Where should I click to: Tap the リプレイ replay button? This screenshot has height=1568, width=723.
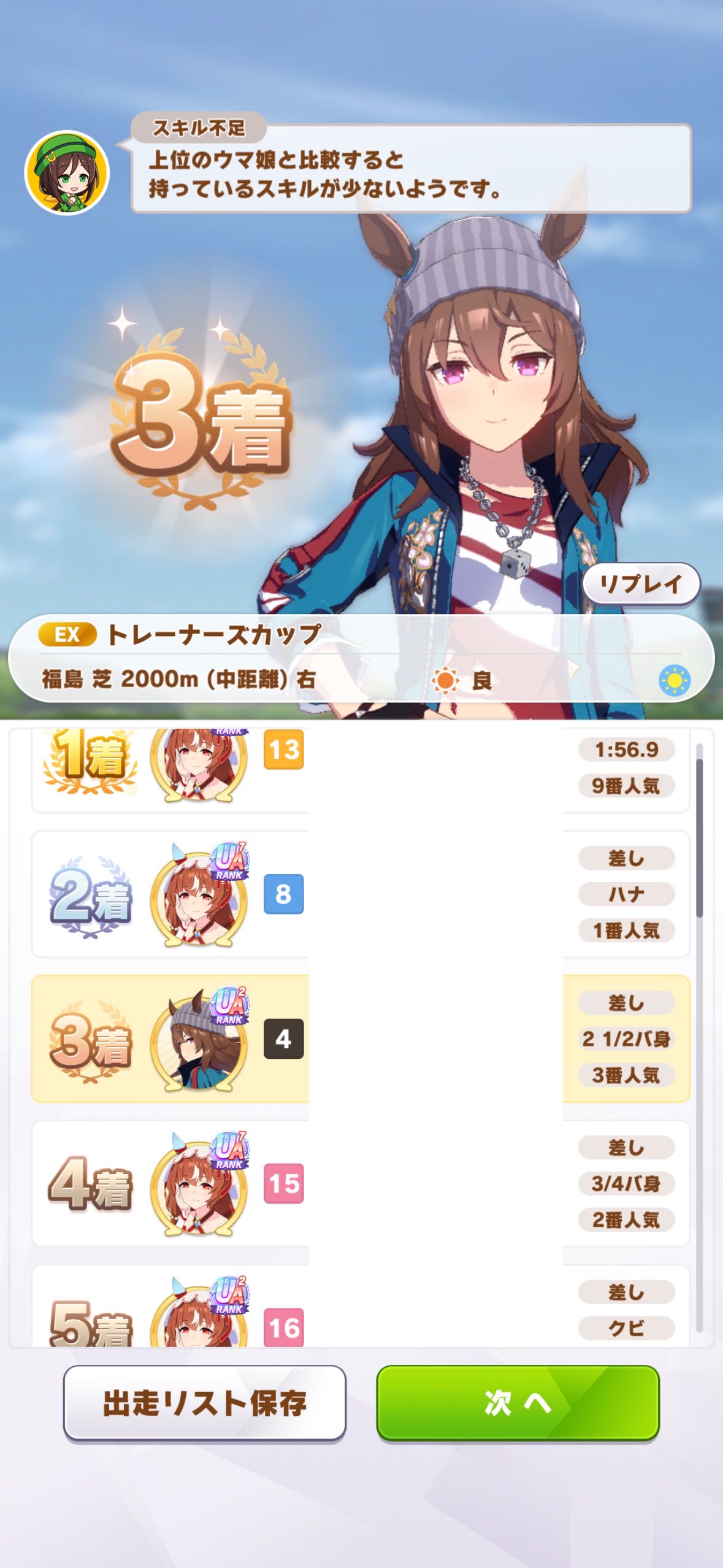(x=641, y=584)
